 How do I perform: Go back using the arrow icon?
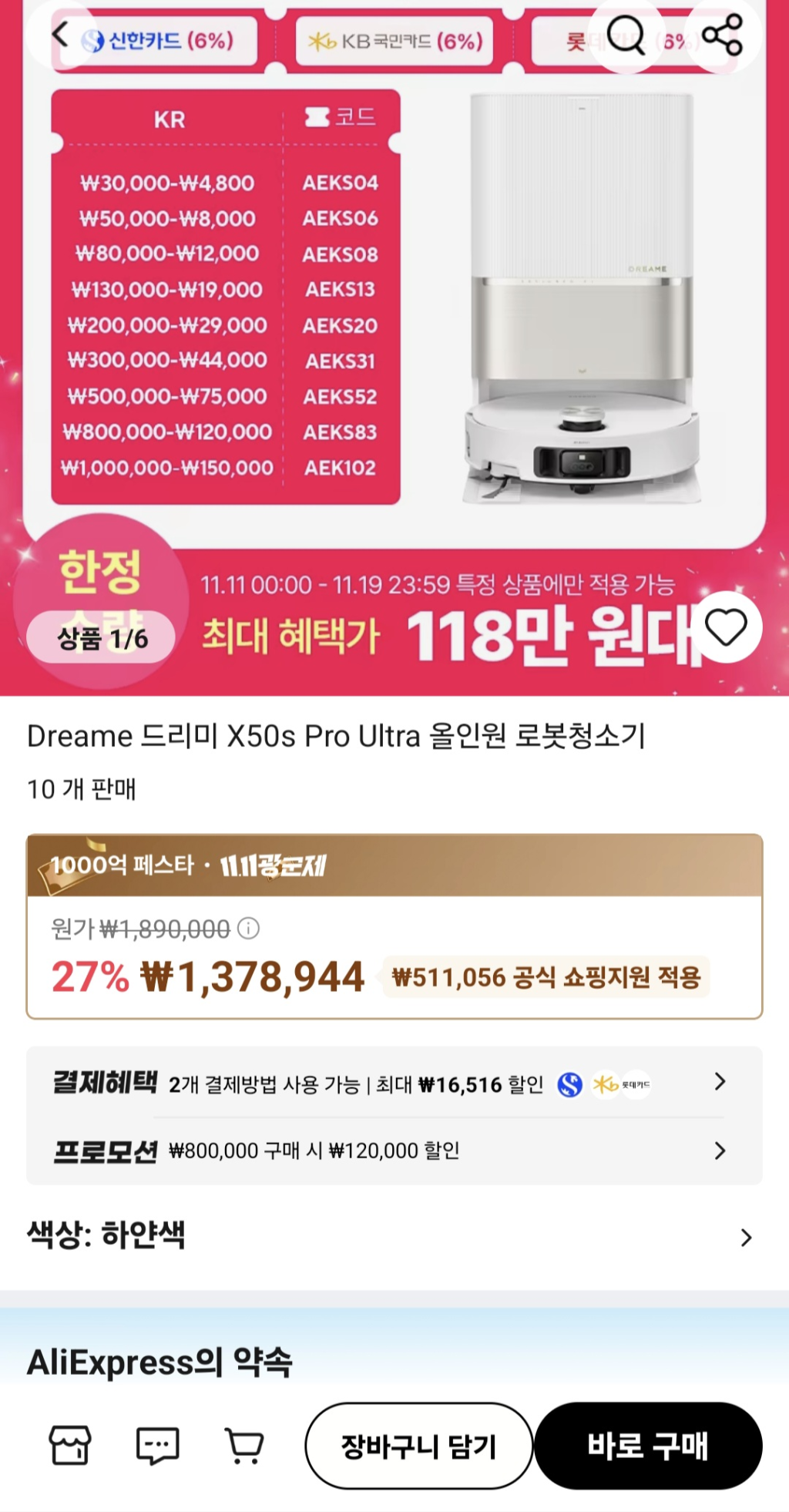[x=60, y=35]
